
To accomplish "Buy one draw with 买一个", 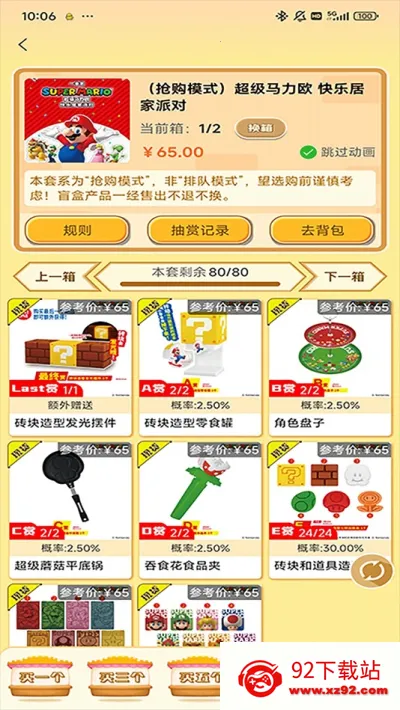I will 40,676.
